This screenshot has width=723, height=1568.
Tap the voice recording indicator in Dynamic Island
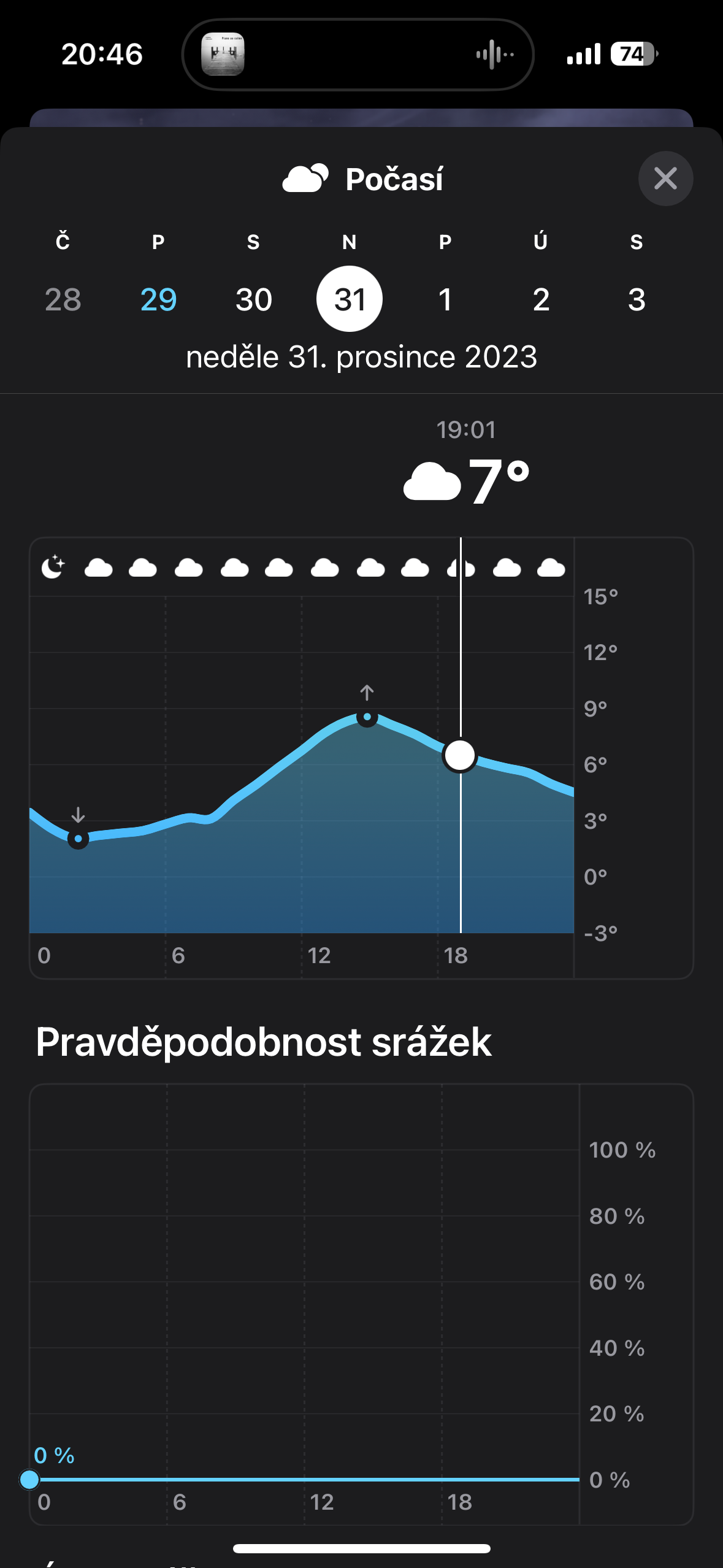point(494,54)
